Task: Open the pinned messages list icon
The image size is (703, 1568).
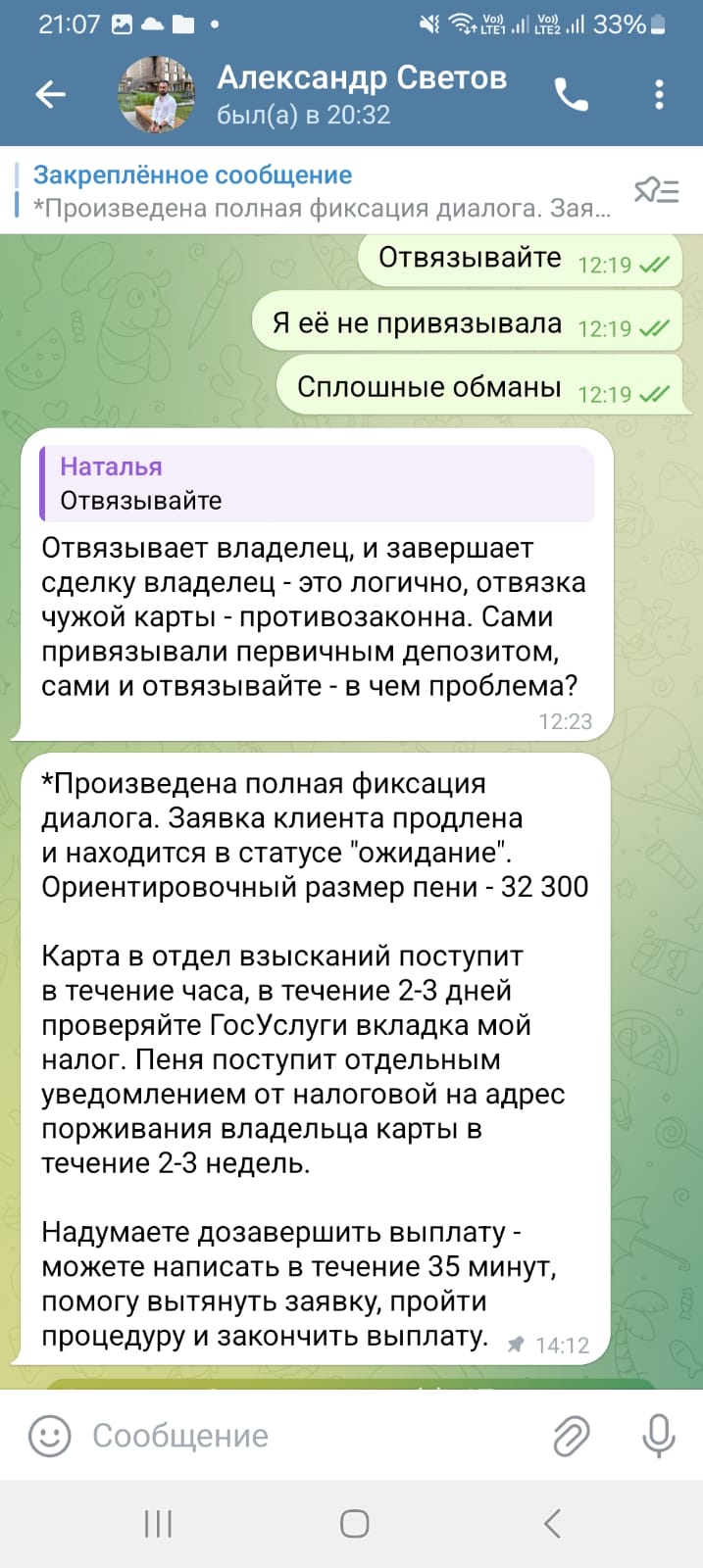Action: [656, 190]
